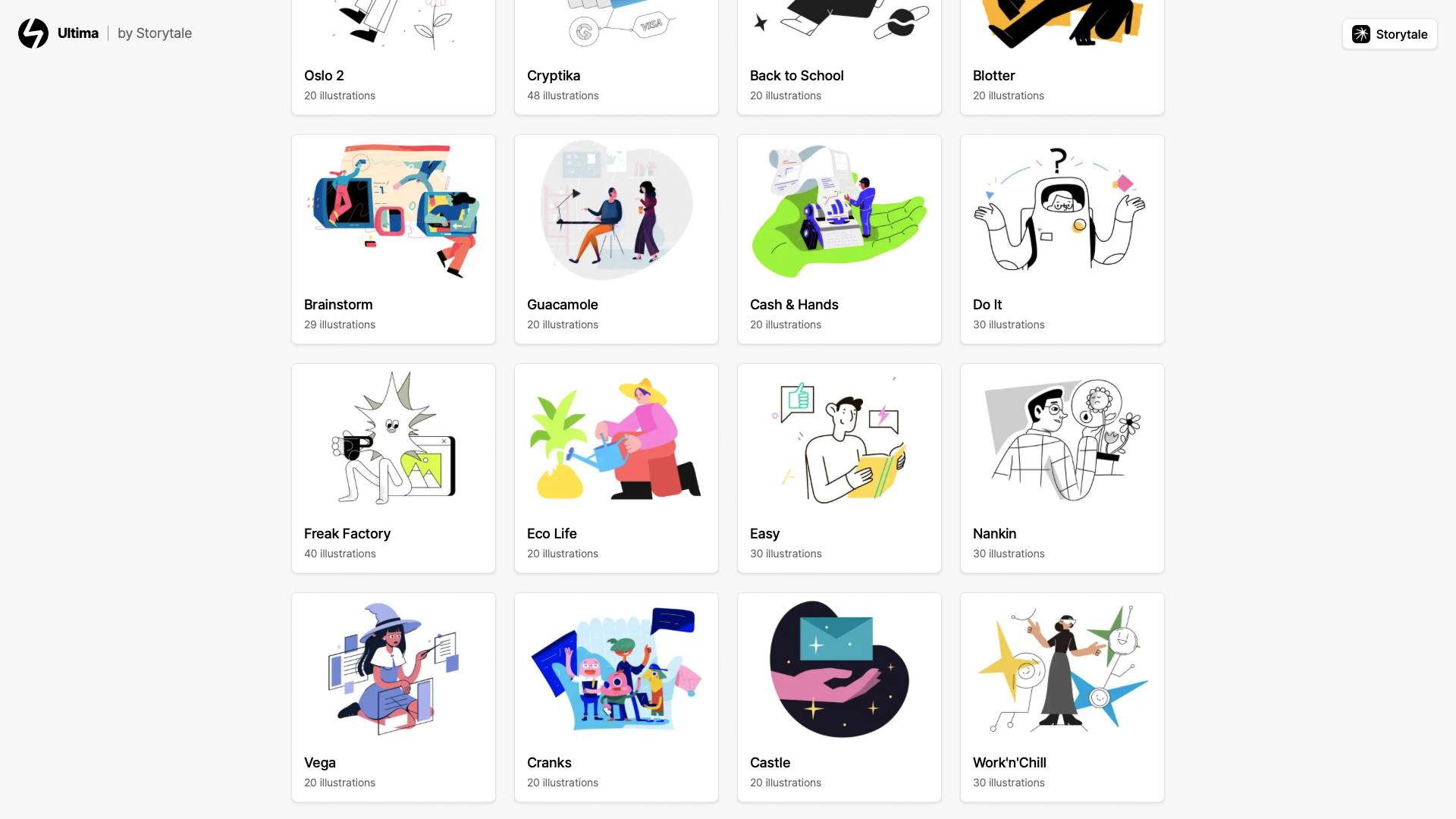Open the Back to School pack
Viewport: 1456px width, 819px height.
pos(839,57)
